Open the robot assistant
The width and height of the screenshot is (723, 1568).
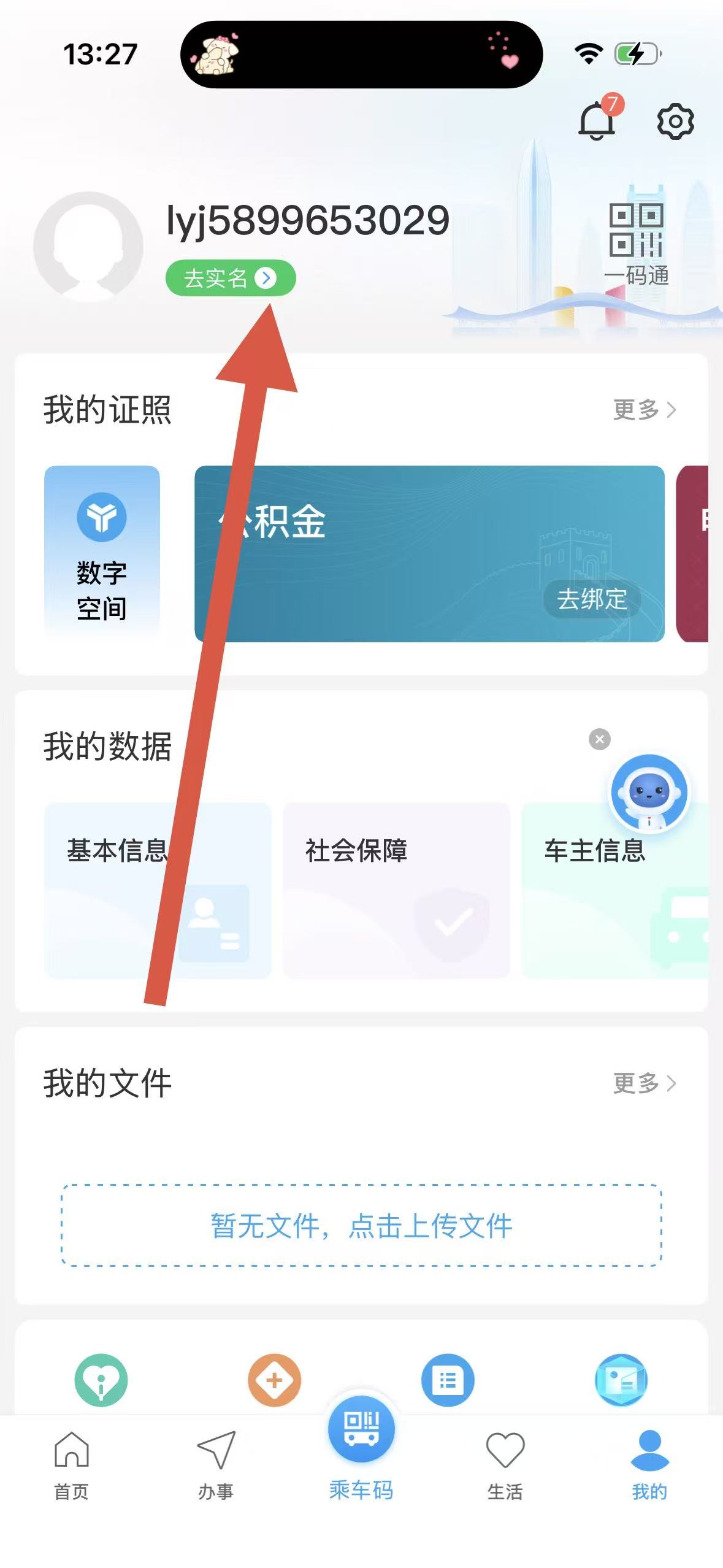pyautogui.click(x=649, y=793)
